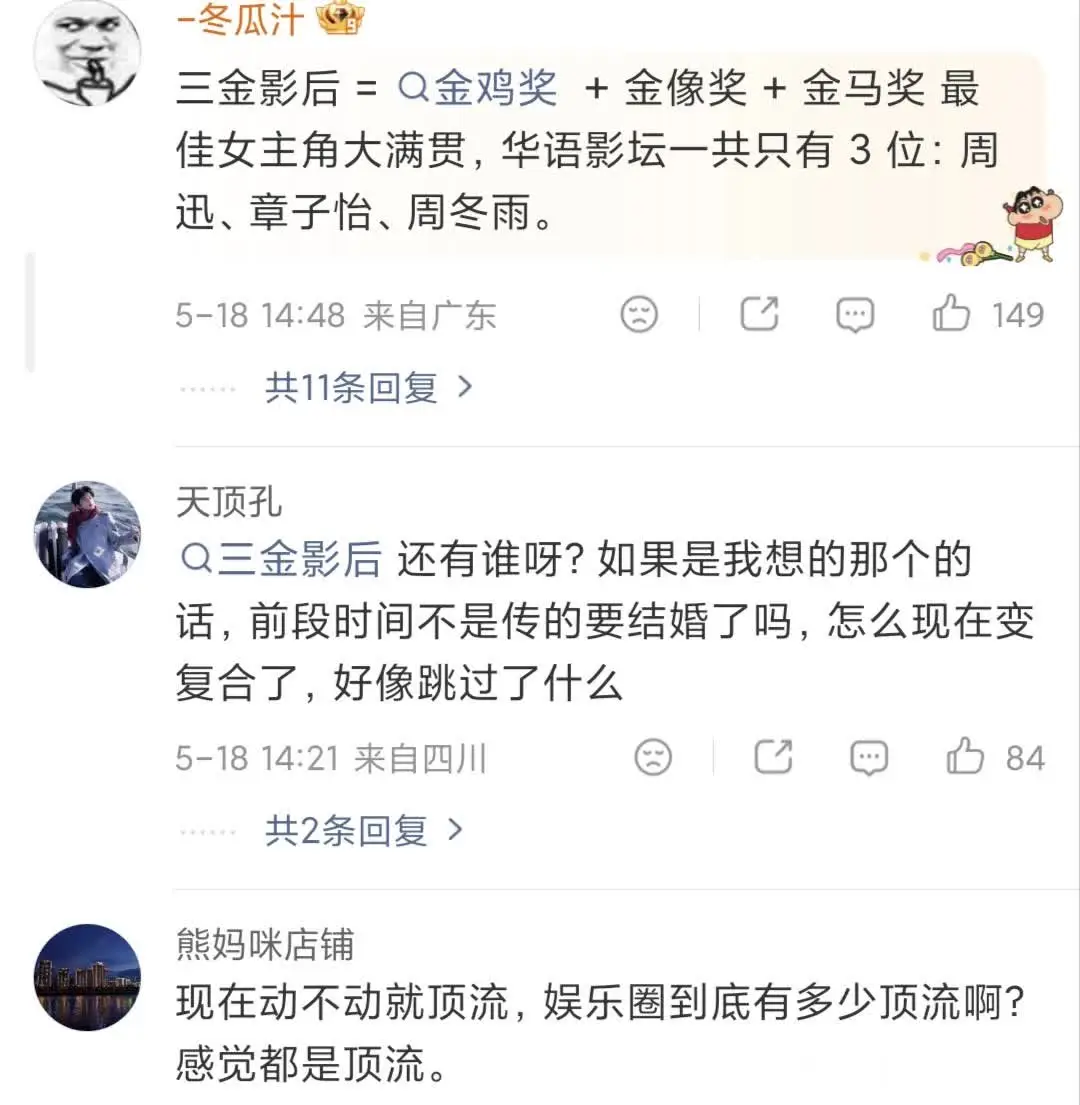
Task: View 天顶孔's profile avatar
Action: pyautogui.click(x=87, y=534)
